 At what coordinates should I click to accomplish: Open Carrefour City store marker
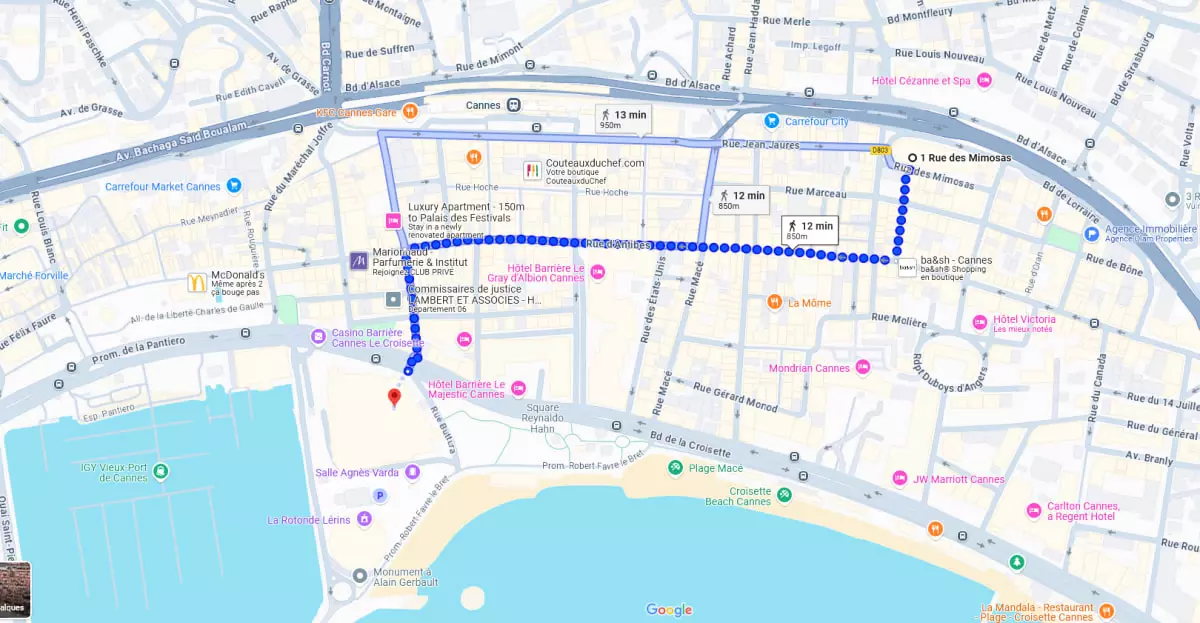pyautogui.click(x=771, y=121)
